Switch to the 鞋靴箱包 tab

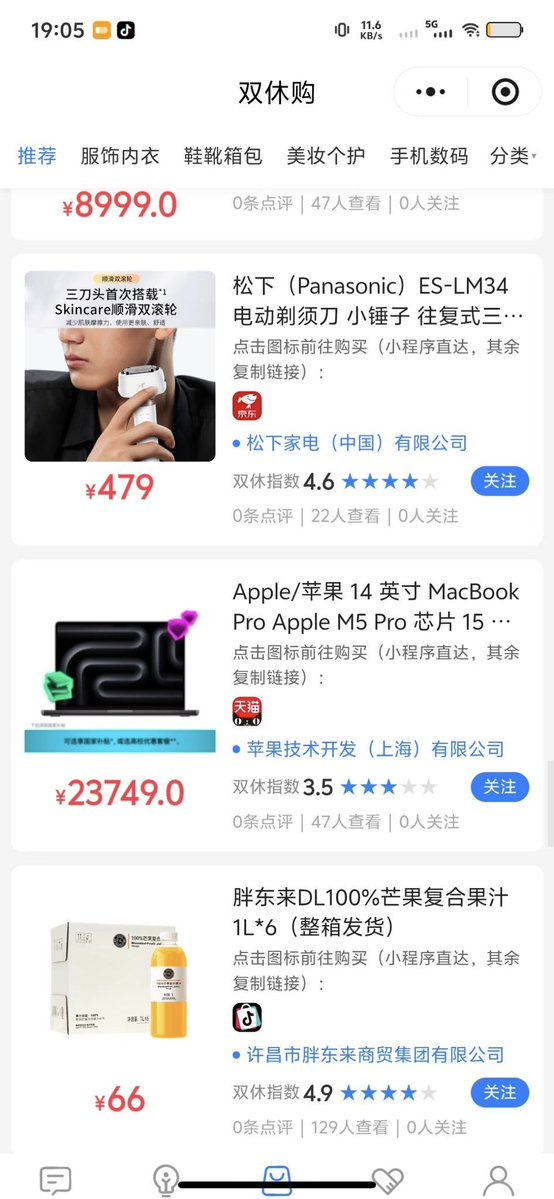[x=223, y=156]
